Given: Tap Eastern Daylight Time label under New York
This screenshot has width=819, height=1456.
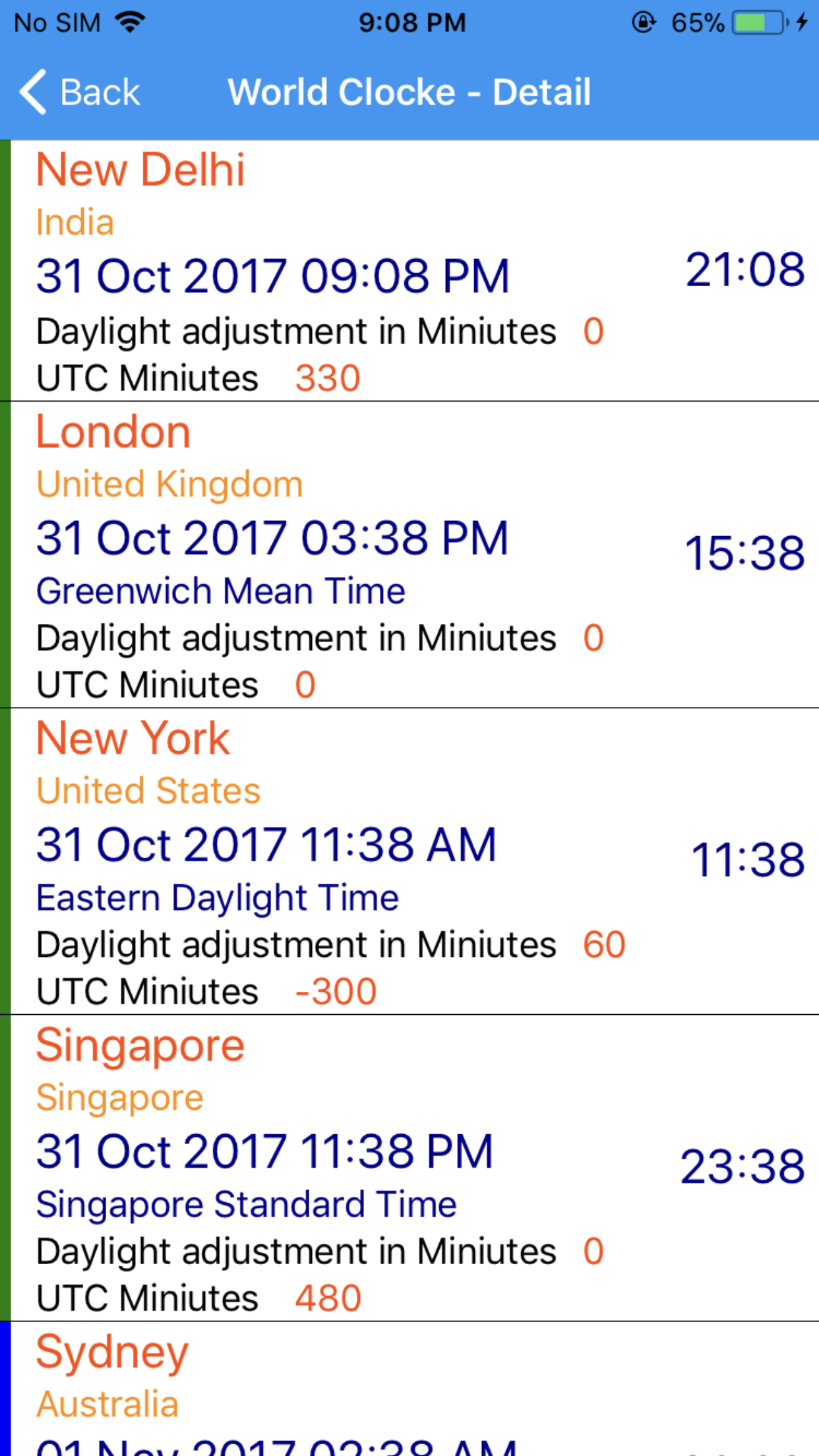Looking at the screenshot, I should click(x=218, y=897).
